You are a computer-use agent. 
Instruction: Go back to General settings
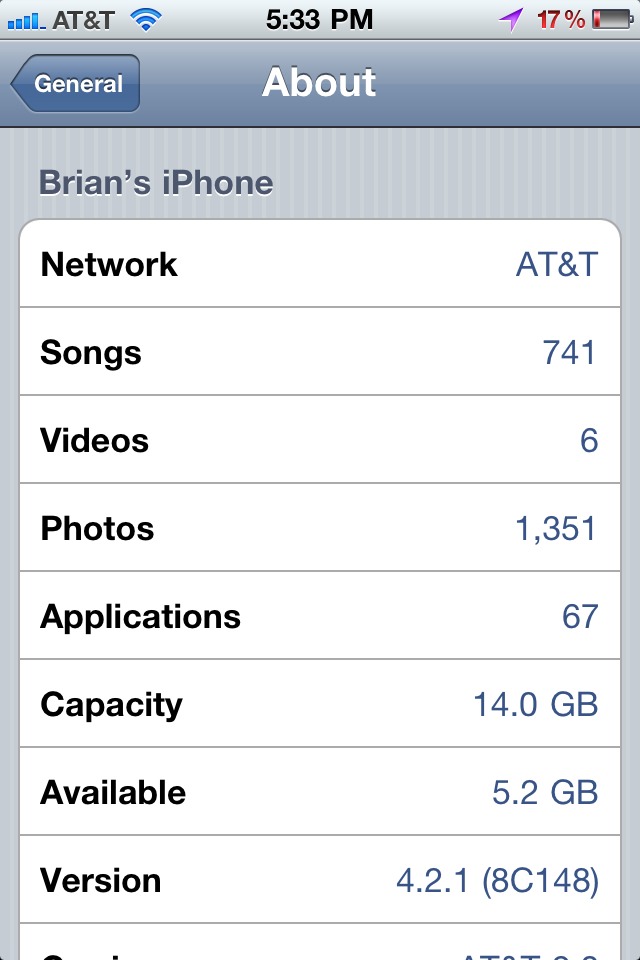[77, 84]
